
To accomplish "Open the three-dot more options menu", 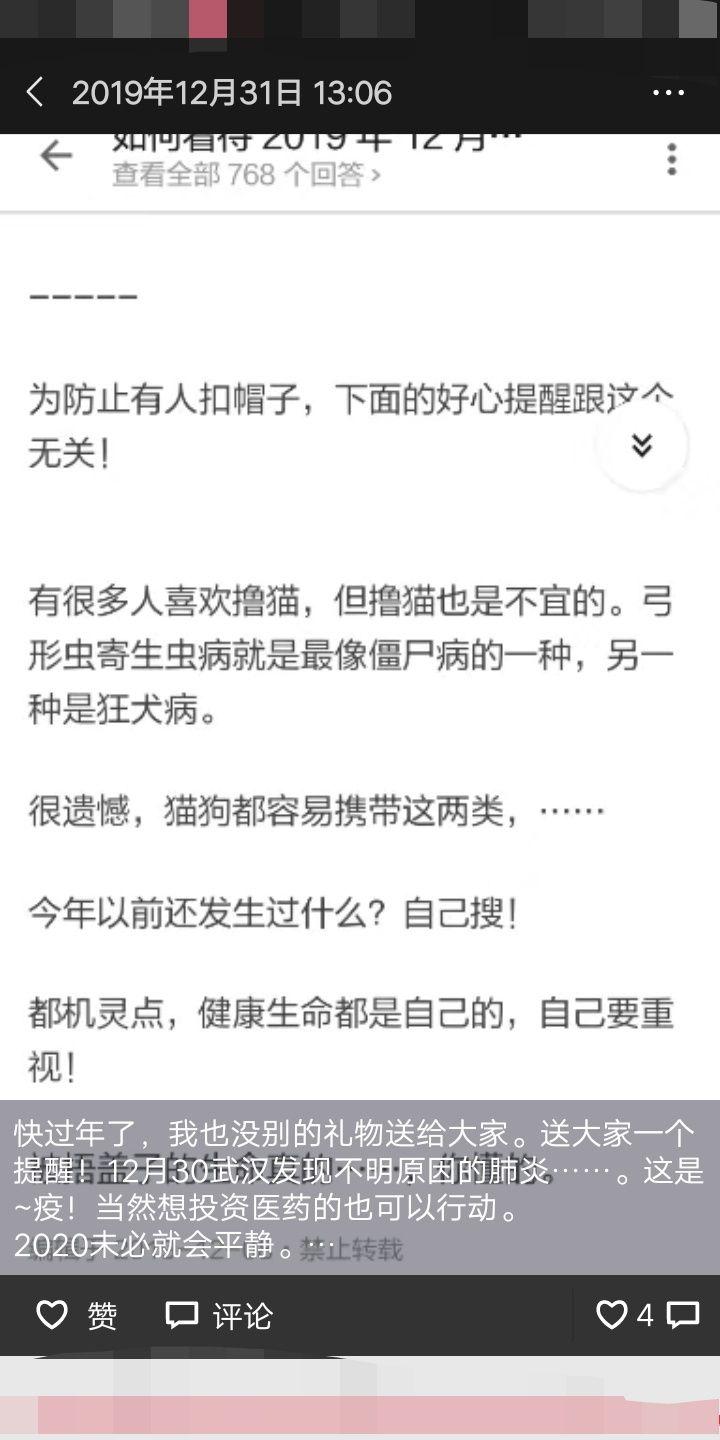I will 668,93.
